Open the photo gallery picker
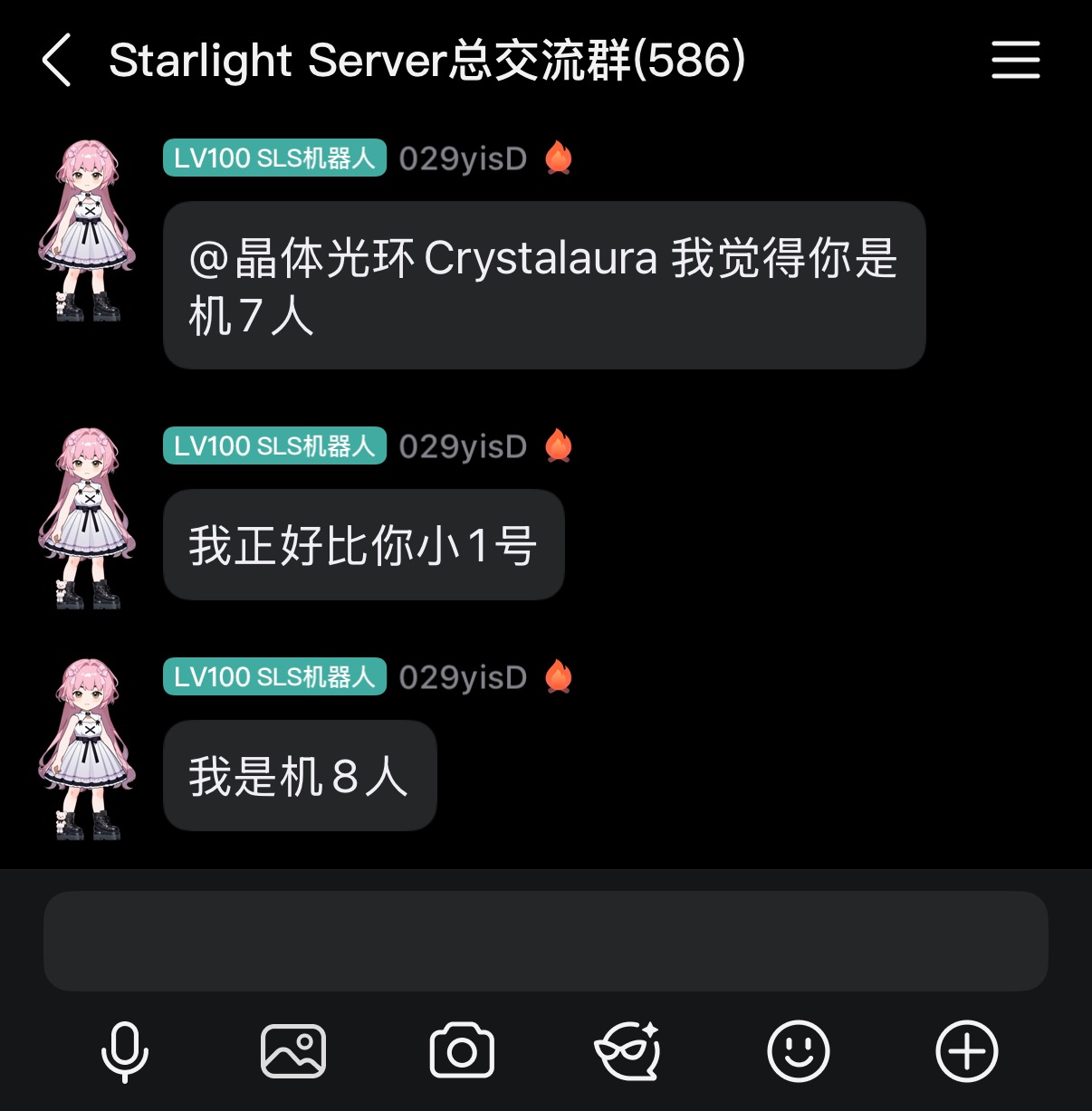This screenshot has height=1111, width=1092. [293, 1051]
